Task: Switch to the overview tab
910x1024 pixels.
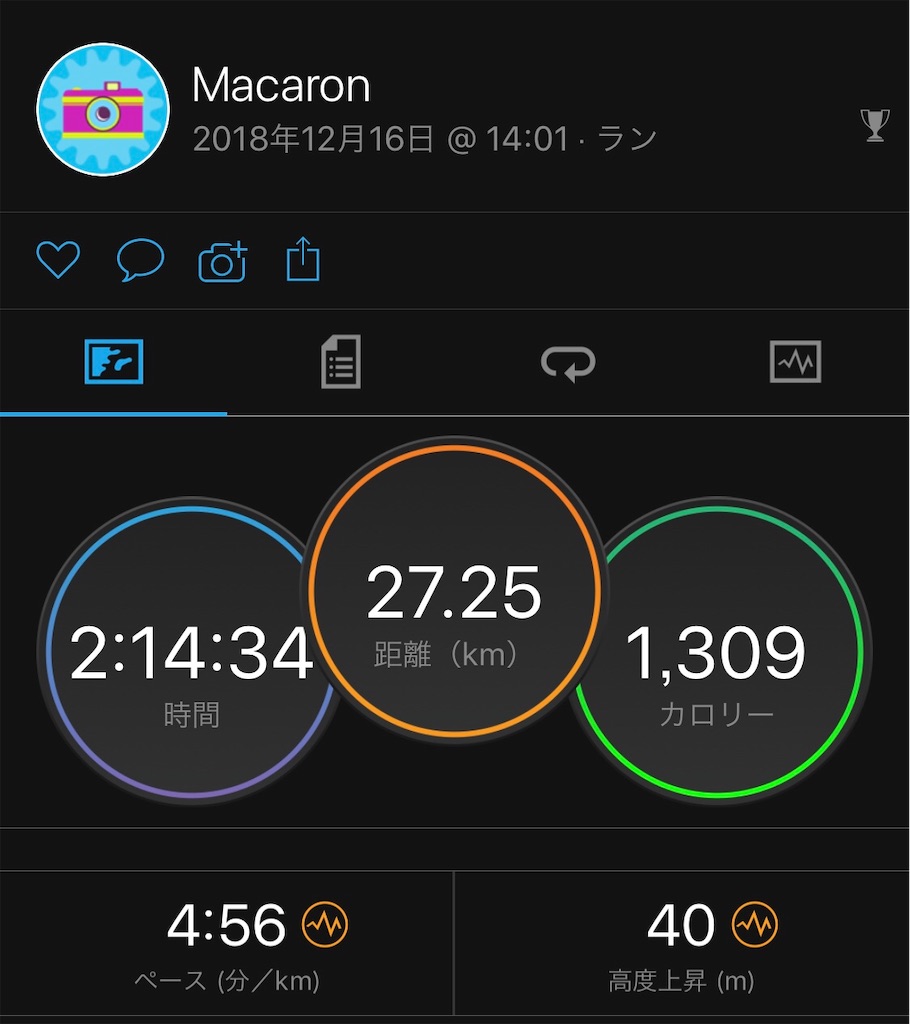Action: [x=114, y=362]
